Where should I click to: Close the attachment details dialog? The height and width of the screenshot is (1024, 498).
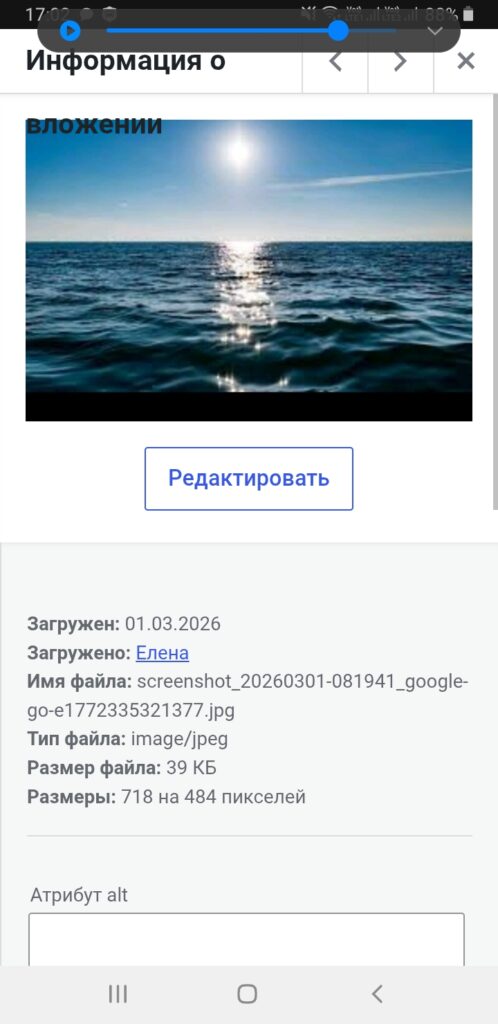[466, 61]
